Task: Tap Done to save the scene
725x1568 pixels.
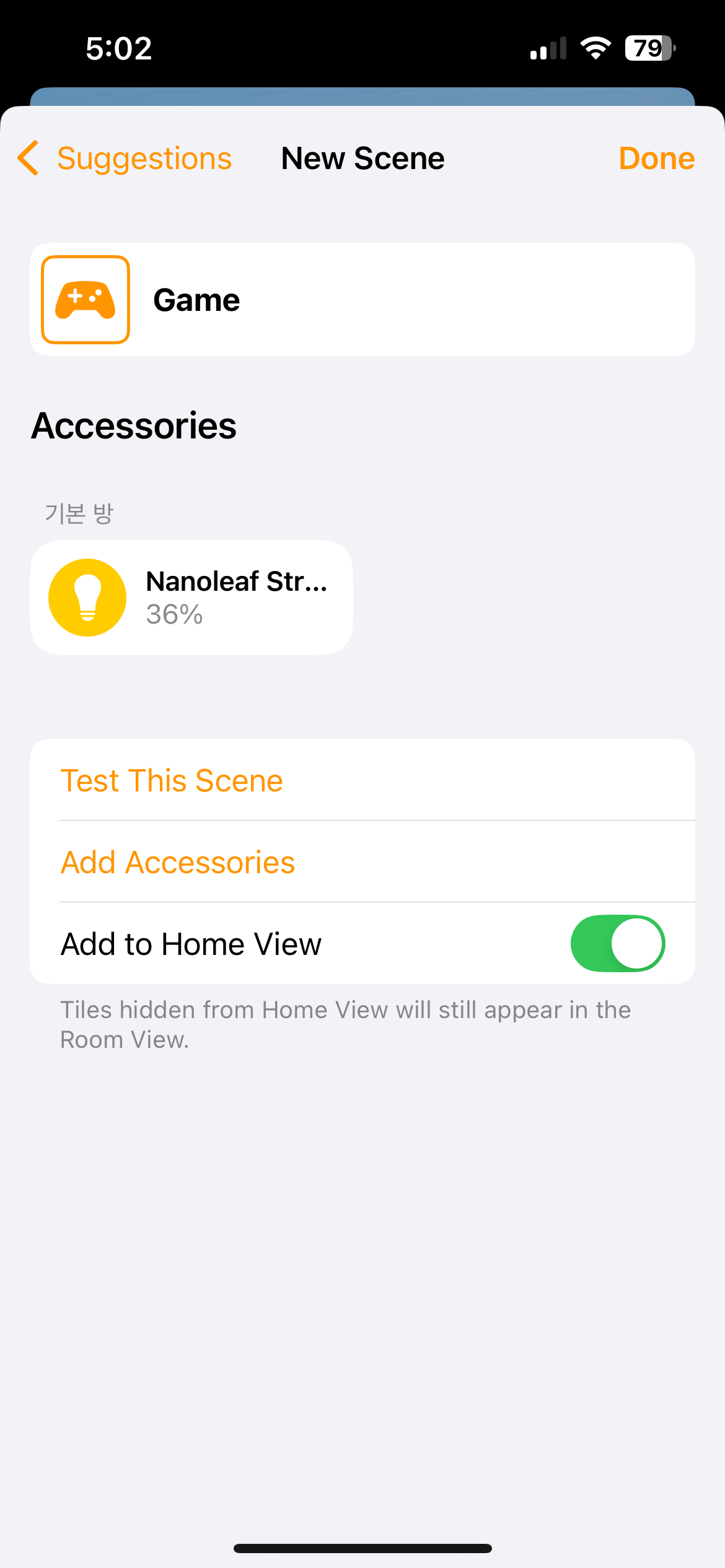Action: coord(656,159)
